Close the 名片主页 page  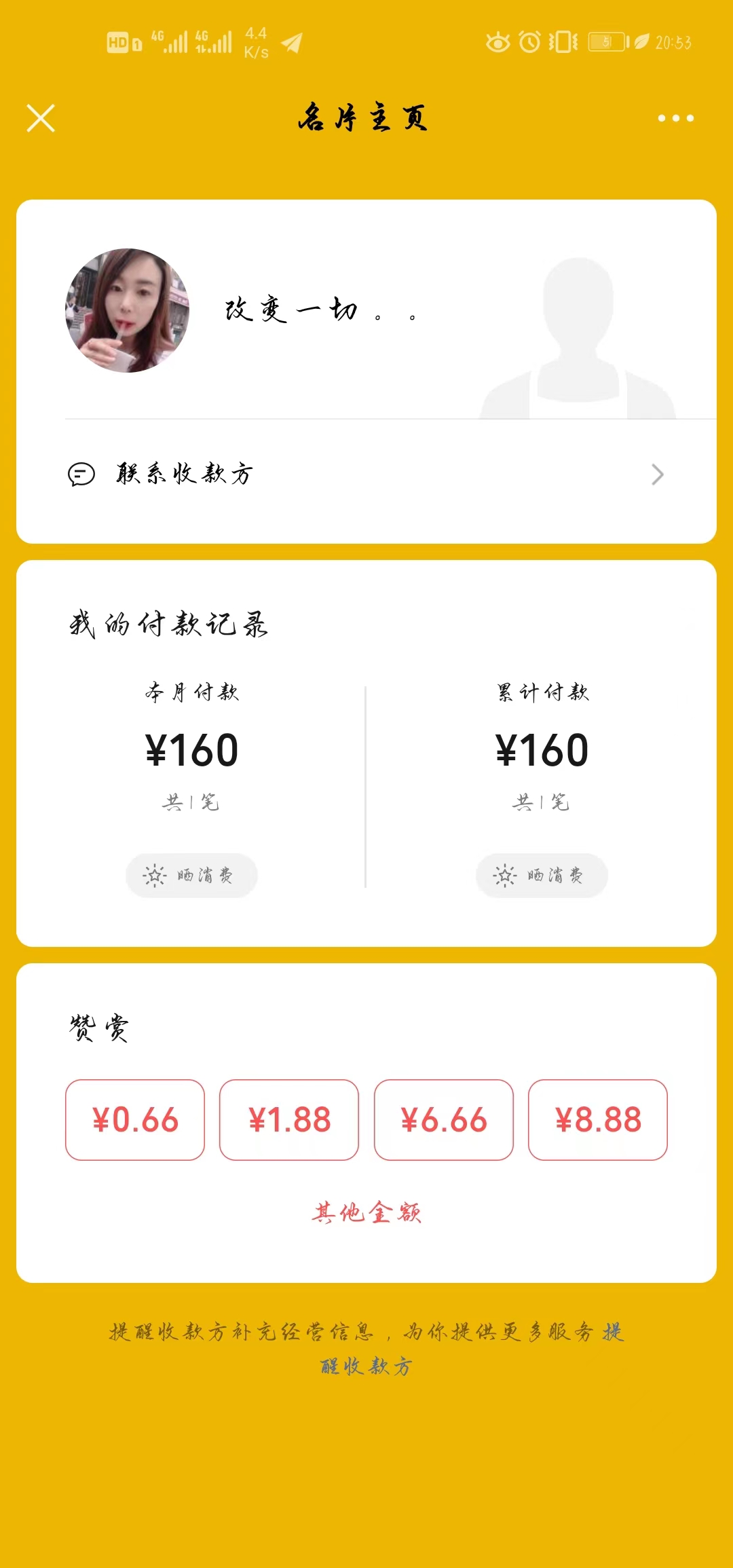pyautogui.click(x=41, y=119)
